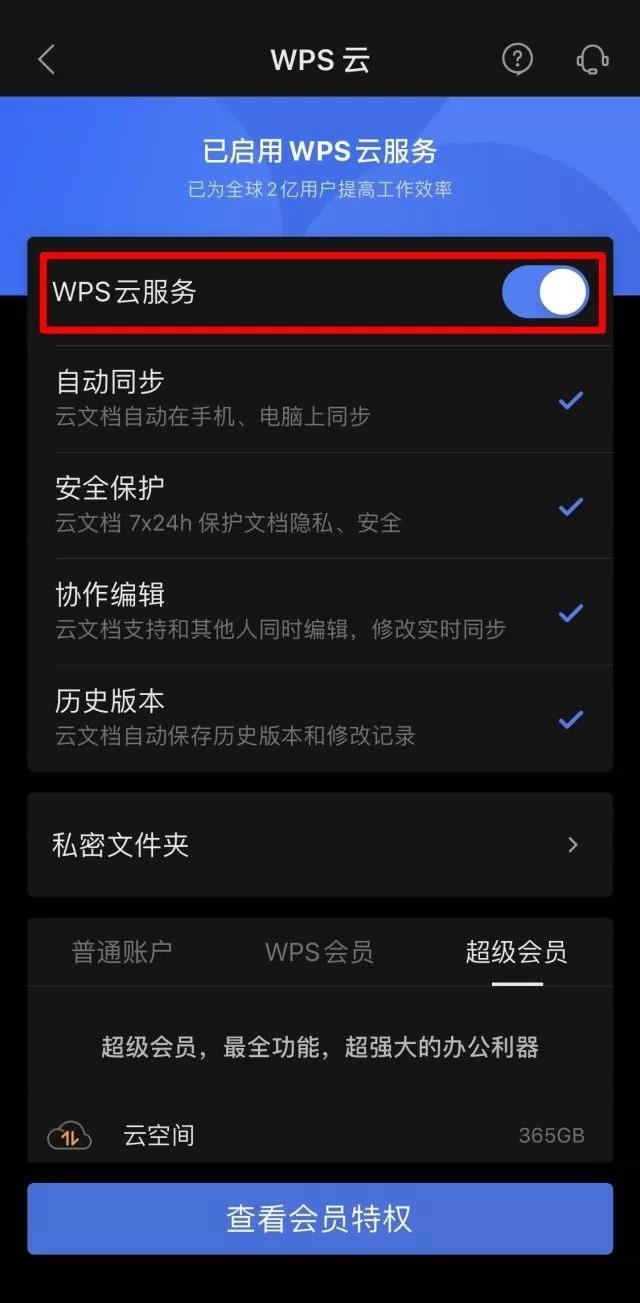The image size is (640, 1303).
Task: Go back using the top-left arrow
Action: 46,60
